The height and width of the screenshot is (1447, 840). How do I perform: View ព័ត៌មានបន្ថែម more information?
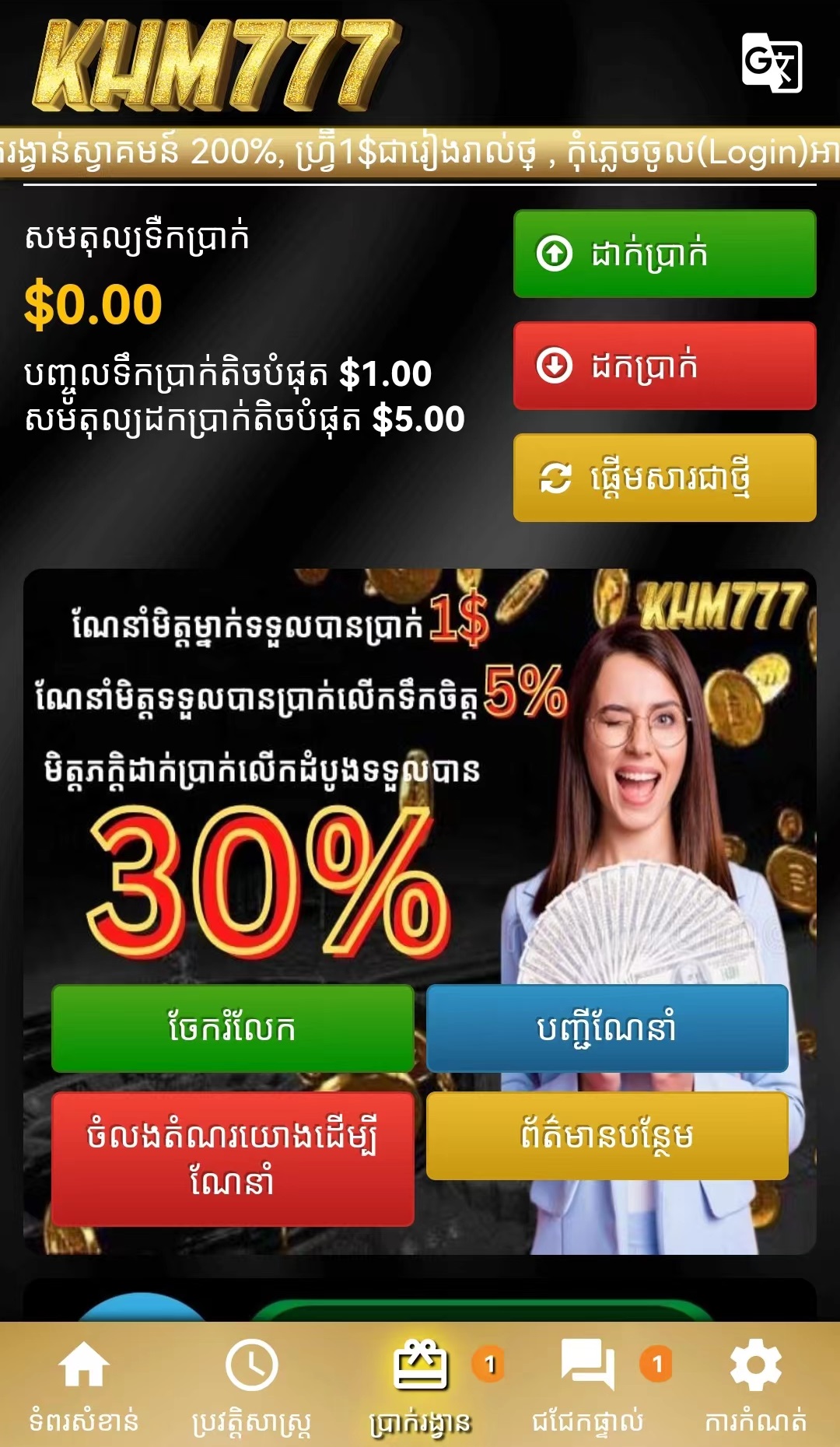[x=607, y=1136]
